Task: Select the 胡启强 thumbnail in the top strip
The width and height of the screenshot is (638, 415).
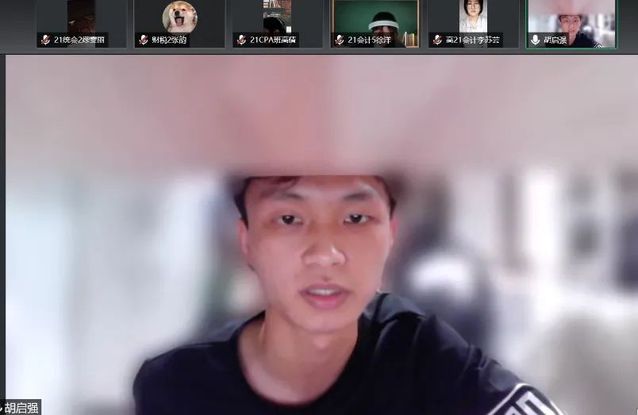Action: click(571, 22)
